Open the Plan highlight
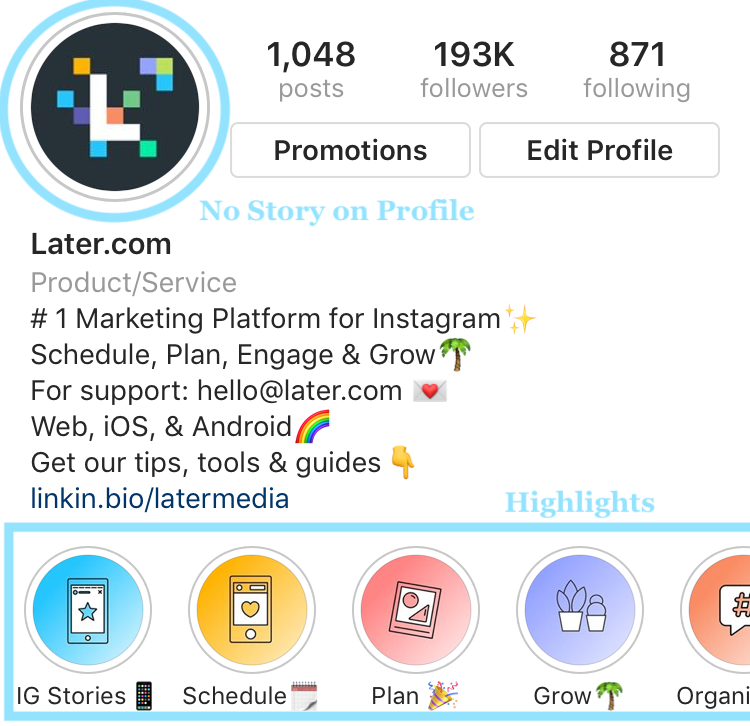 414,609
